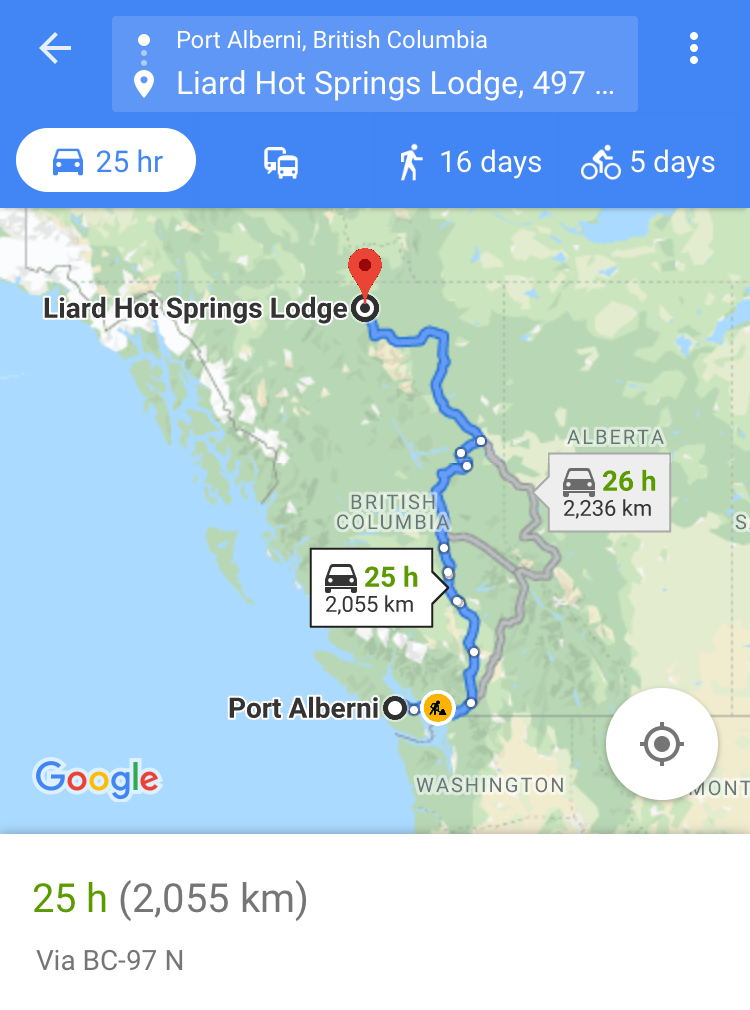
Task: Switch to walking 16 days mode
Action: (x=469, y=162)
